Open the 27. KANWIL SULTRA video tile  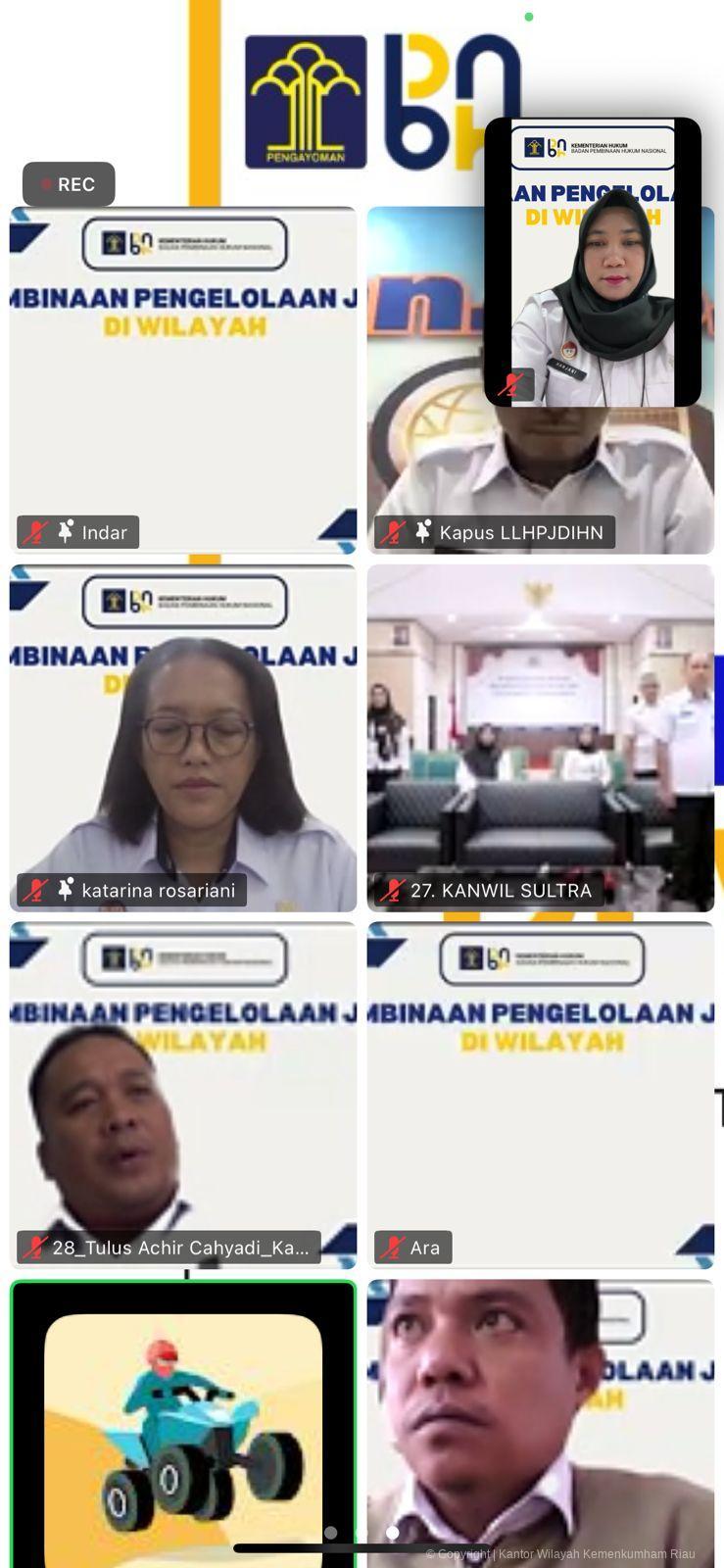click(x=541, y=737)
